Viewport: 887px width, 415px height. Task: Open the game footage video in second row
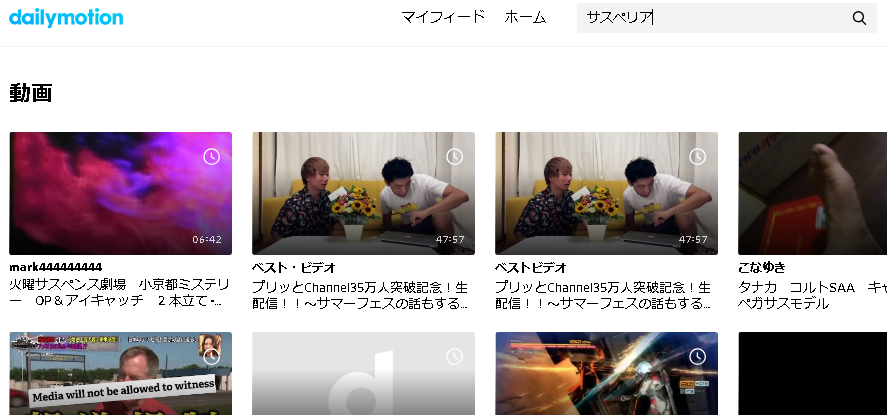coord(606,375)
